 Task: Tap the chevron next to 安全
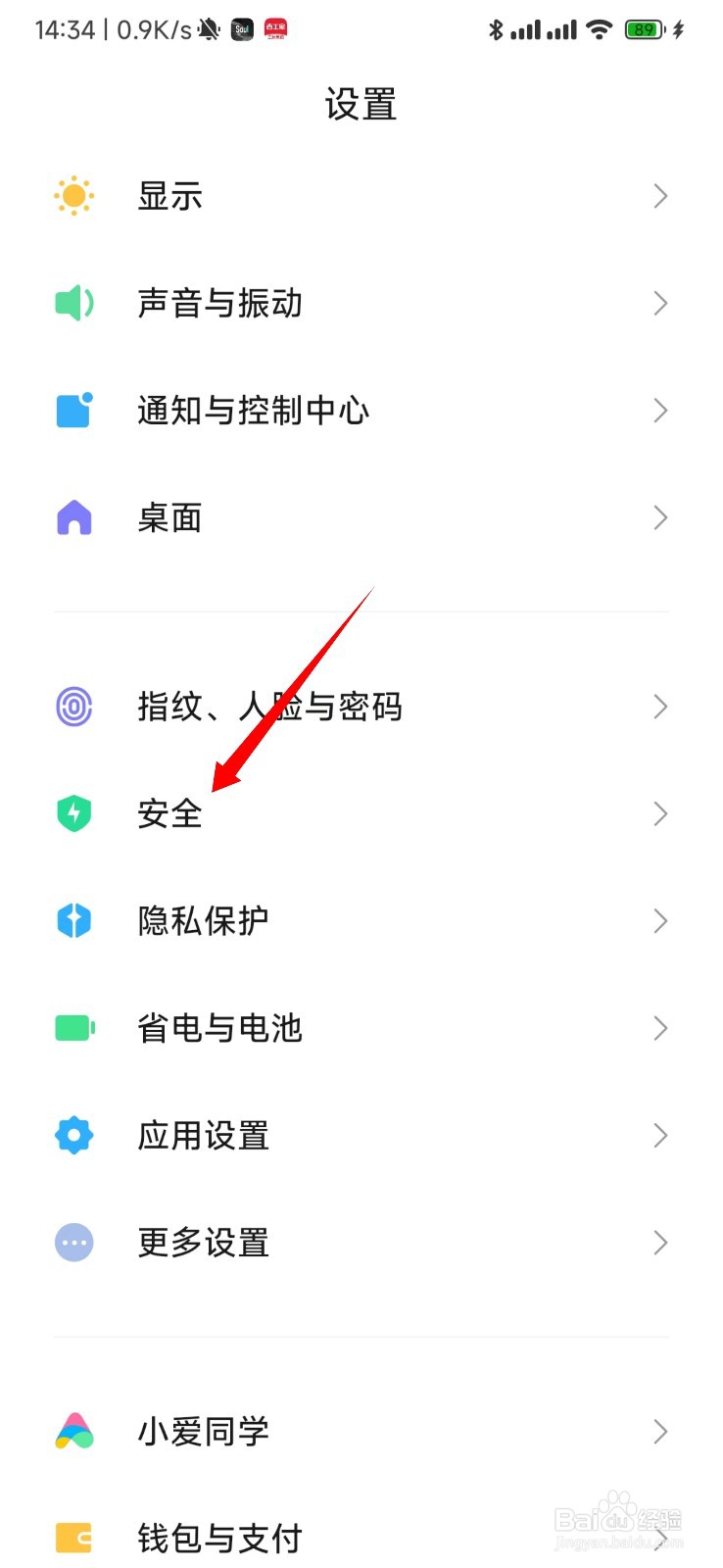(x=660, y=812)
